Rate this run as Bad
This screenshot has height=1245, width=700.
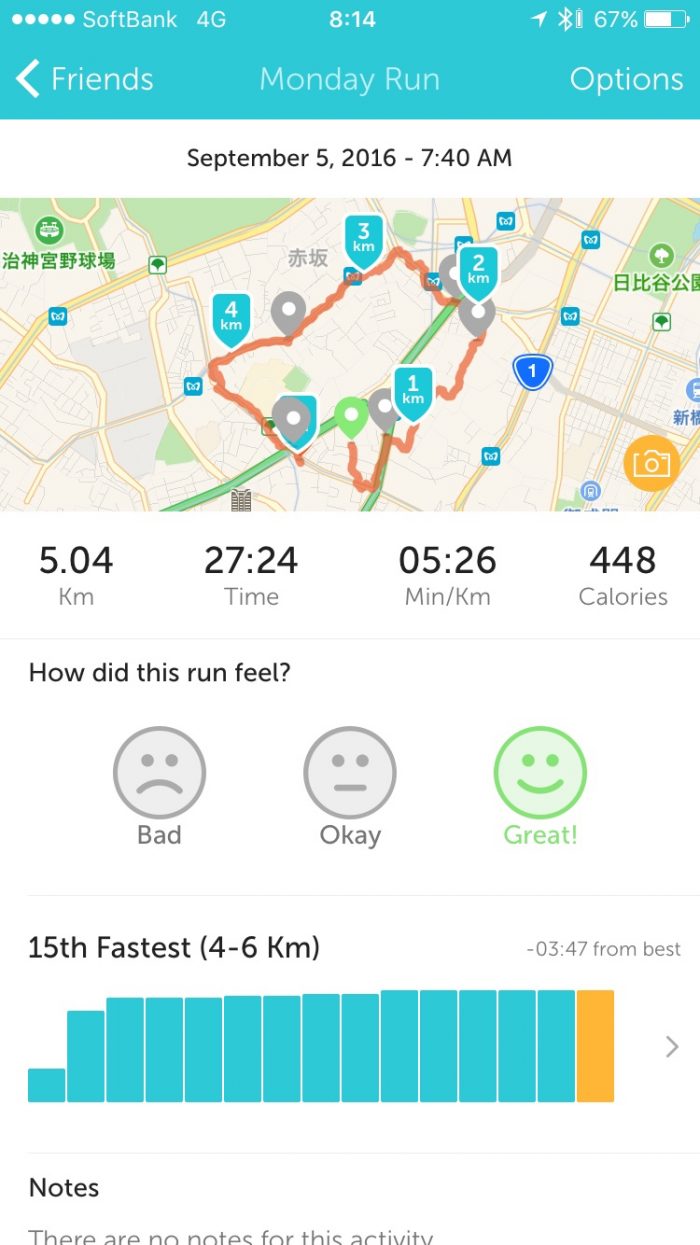(x=159, y=773)
